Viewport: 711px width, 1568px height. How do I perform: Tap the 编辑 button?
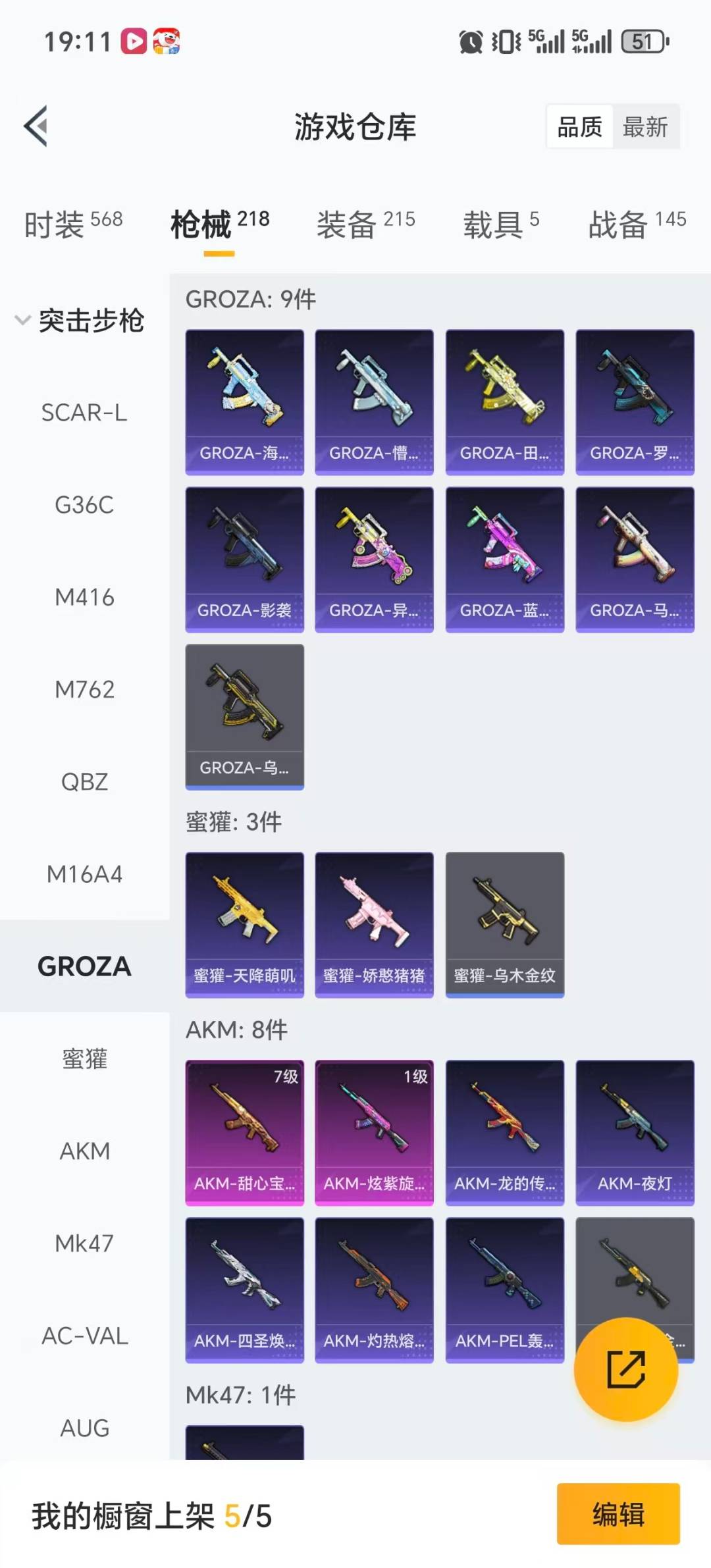[x=618, y=1513]
